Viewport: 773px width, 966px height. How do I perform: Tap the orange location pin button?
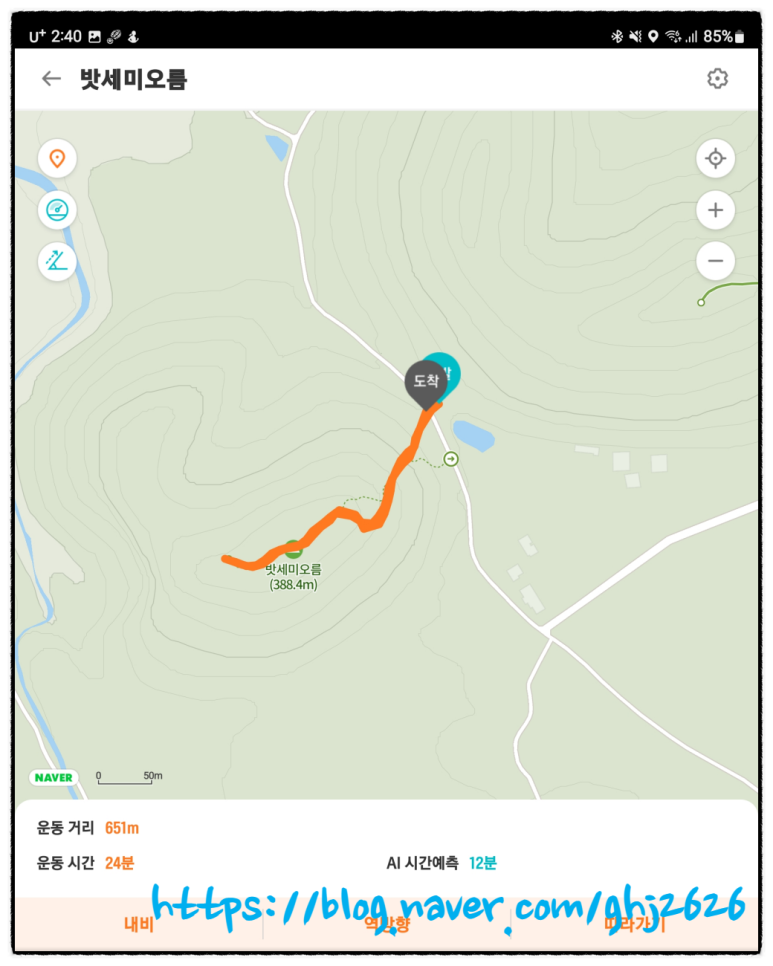click(x=57, y=158)
